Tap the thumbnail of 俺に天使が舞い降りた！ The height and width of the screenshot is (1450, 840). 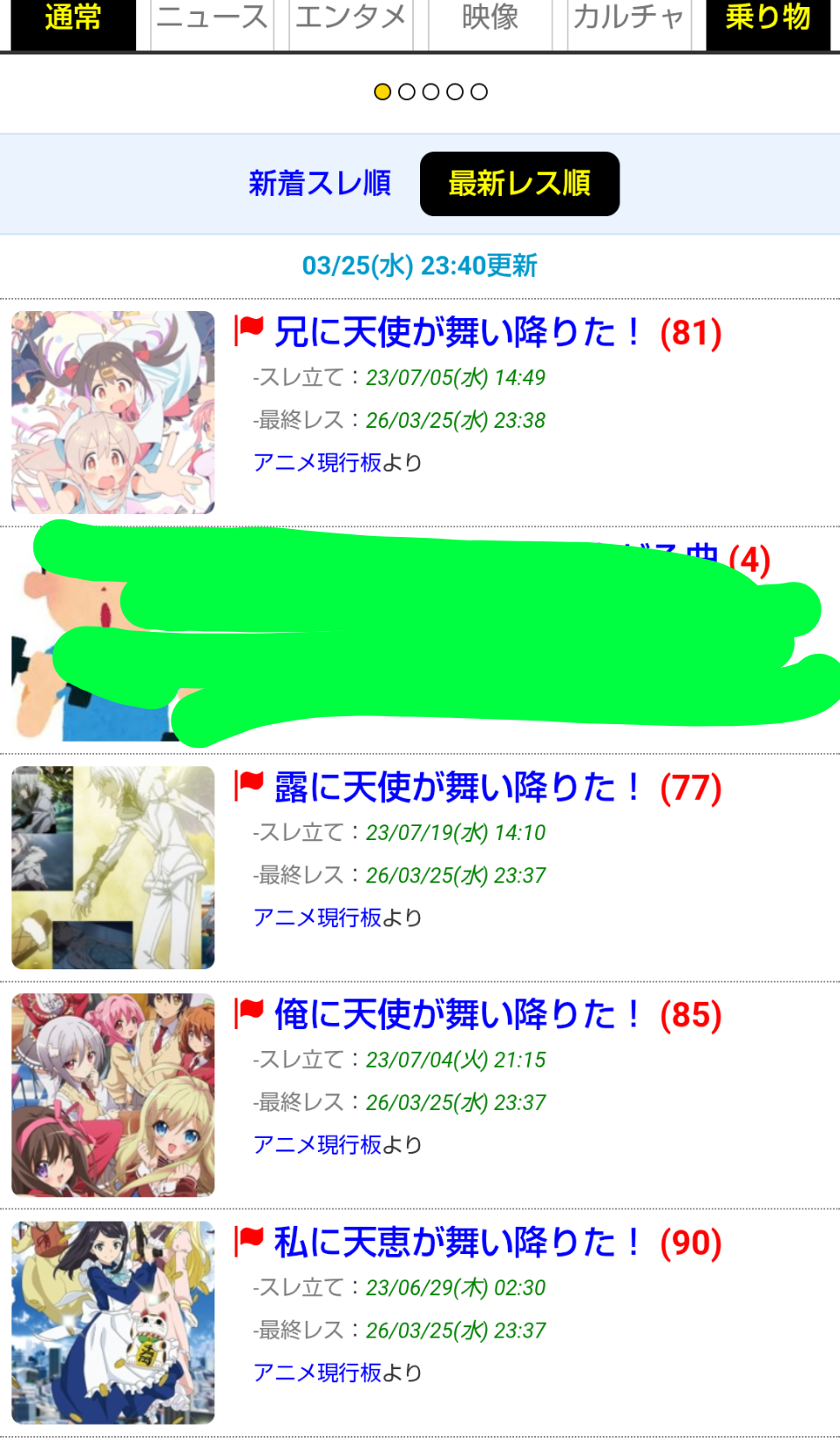click(113, 1095)
